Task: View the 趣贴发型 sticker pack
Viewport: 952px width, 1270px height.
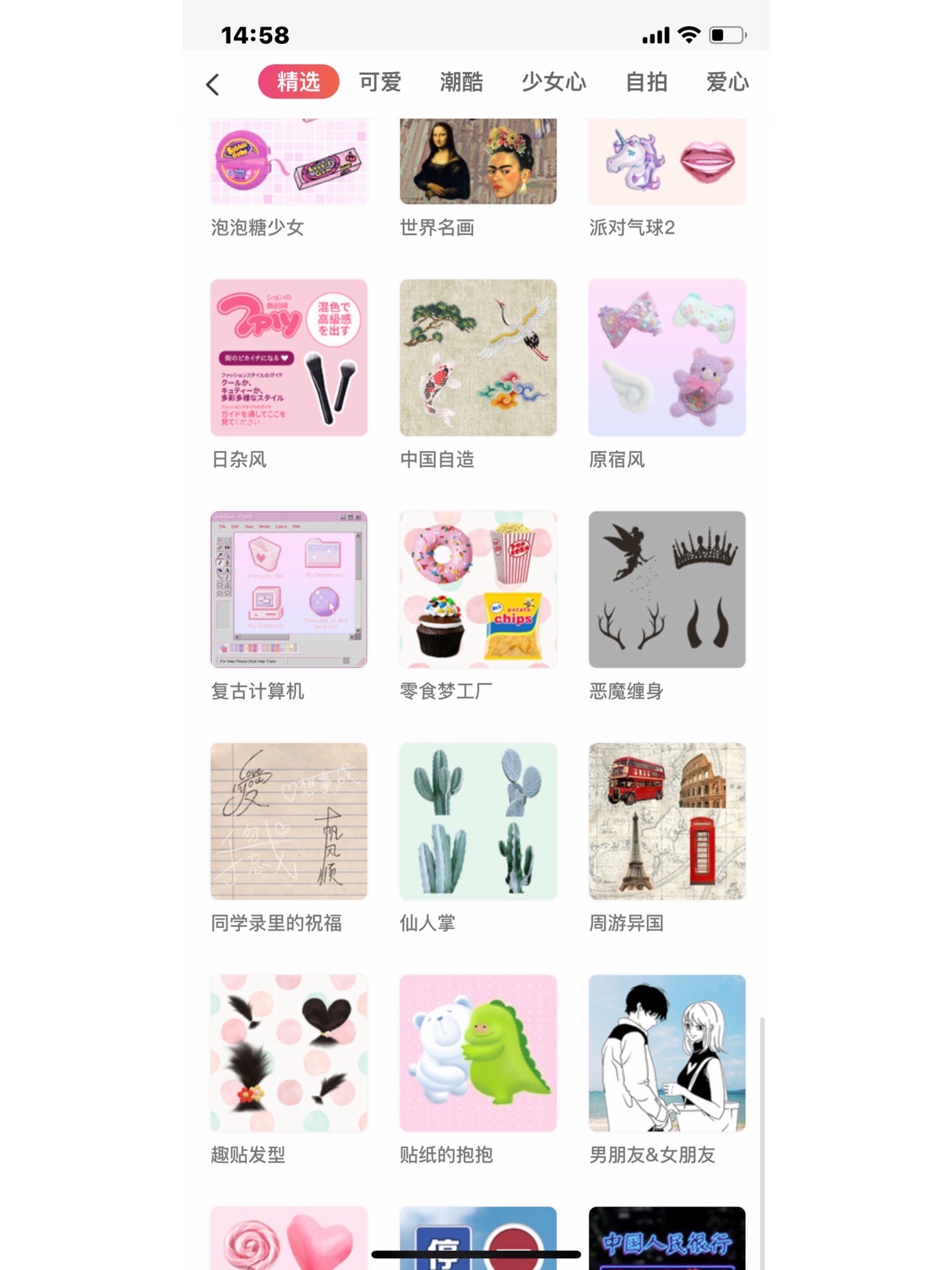Action: 288,1052
